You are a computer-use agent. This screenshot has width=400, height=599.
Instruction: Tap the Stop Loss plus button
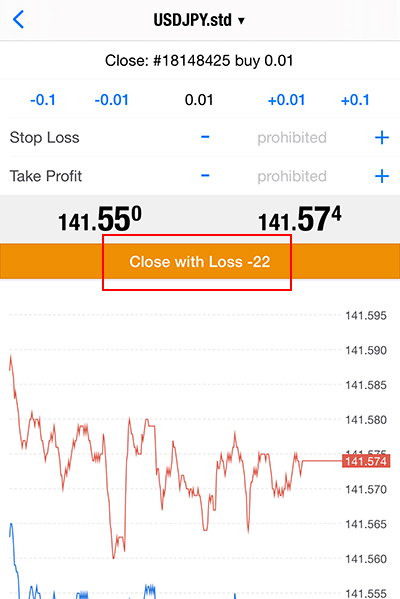click(x=382, y=138)
